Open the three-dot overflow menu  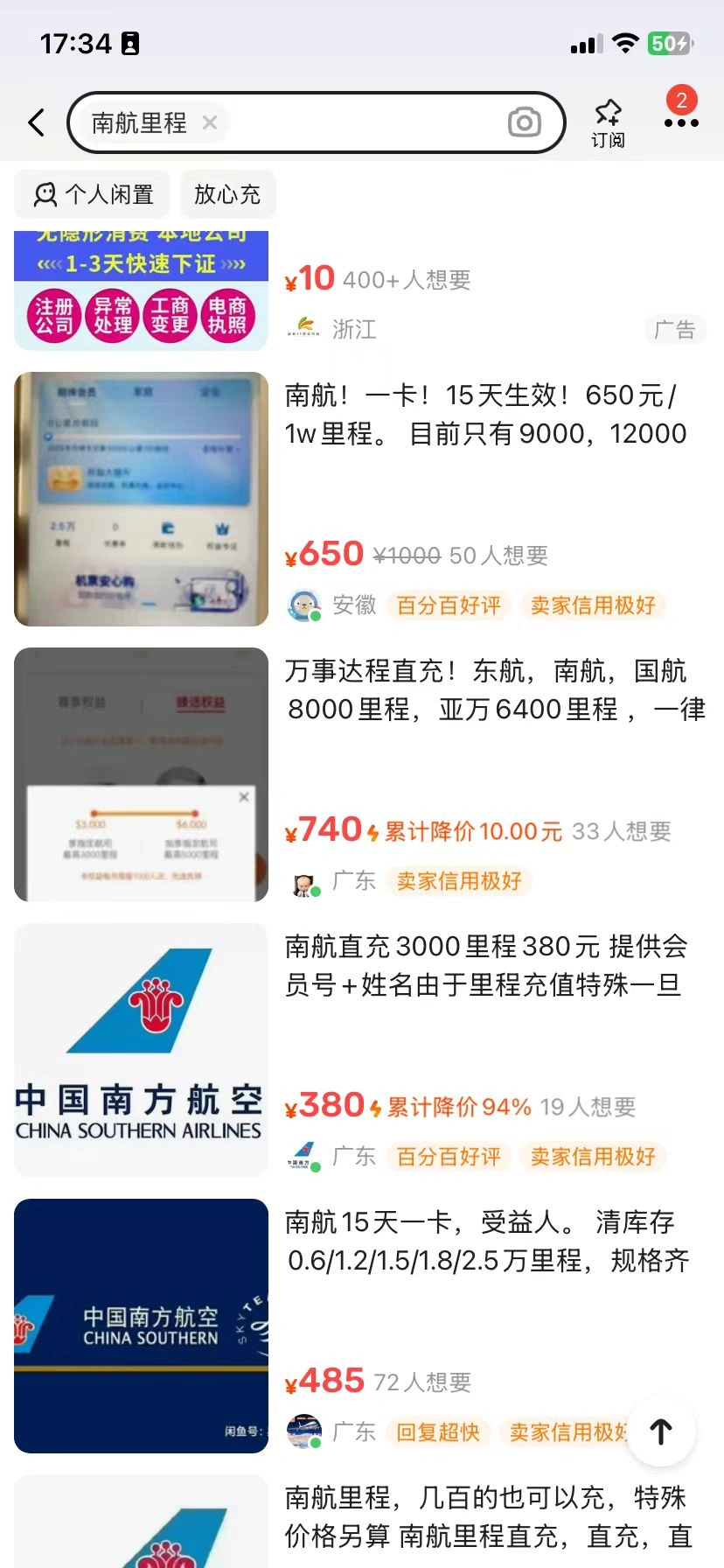coord(681,122)
